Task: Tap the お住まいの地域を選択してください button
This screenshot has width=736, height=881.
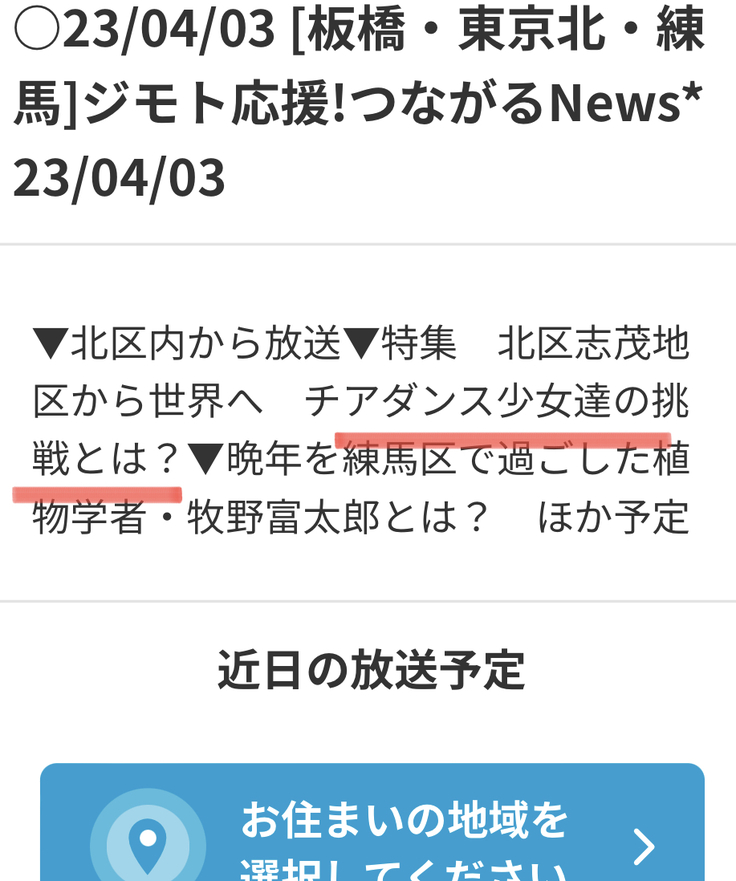Action: [372, 830]
